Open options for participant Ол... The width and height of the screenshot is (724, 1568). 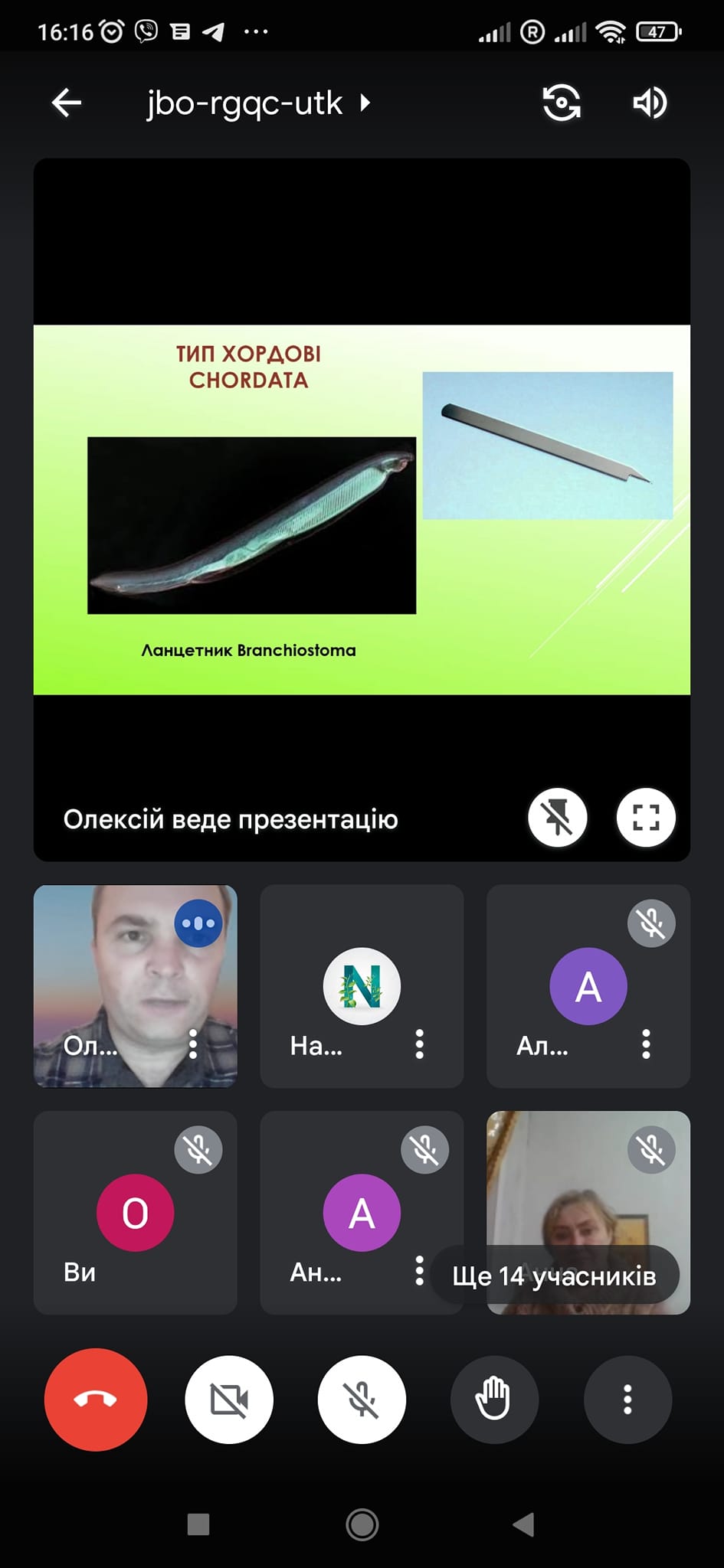click(x=193, y=1044)
